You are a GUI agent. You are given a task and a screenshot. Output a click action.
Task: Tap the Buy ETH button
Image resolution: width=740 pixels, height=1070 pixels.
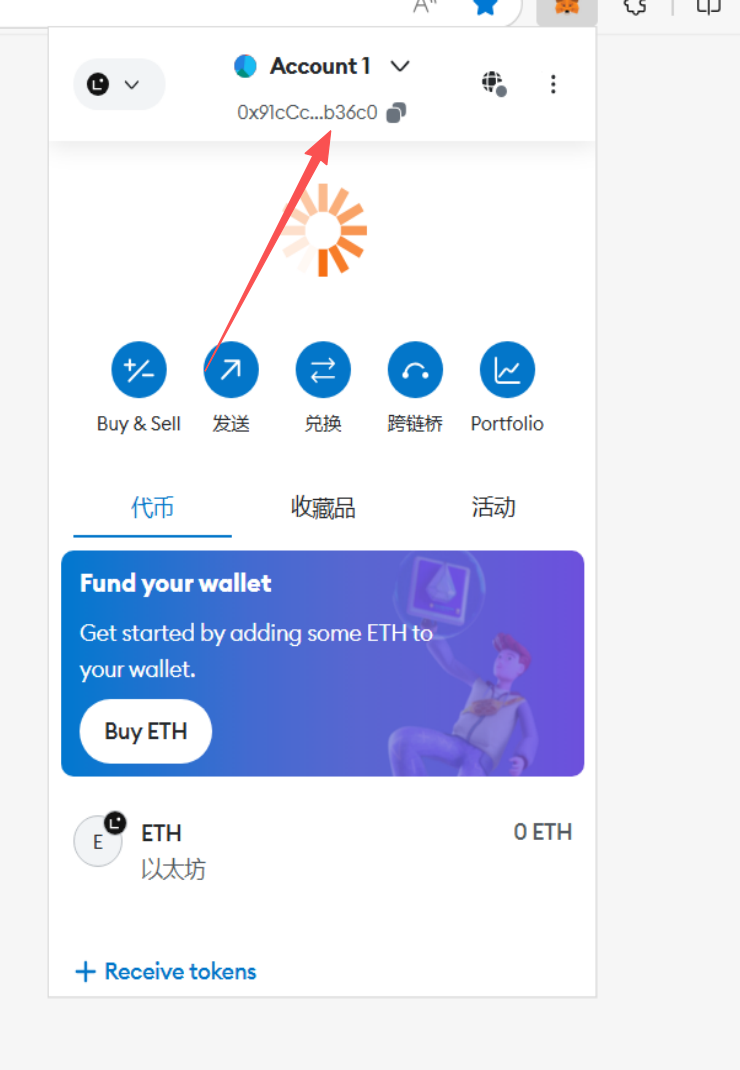click(146, 731)
